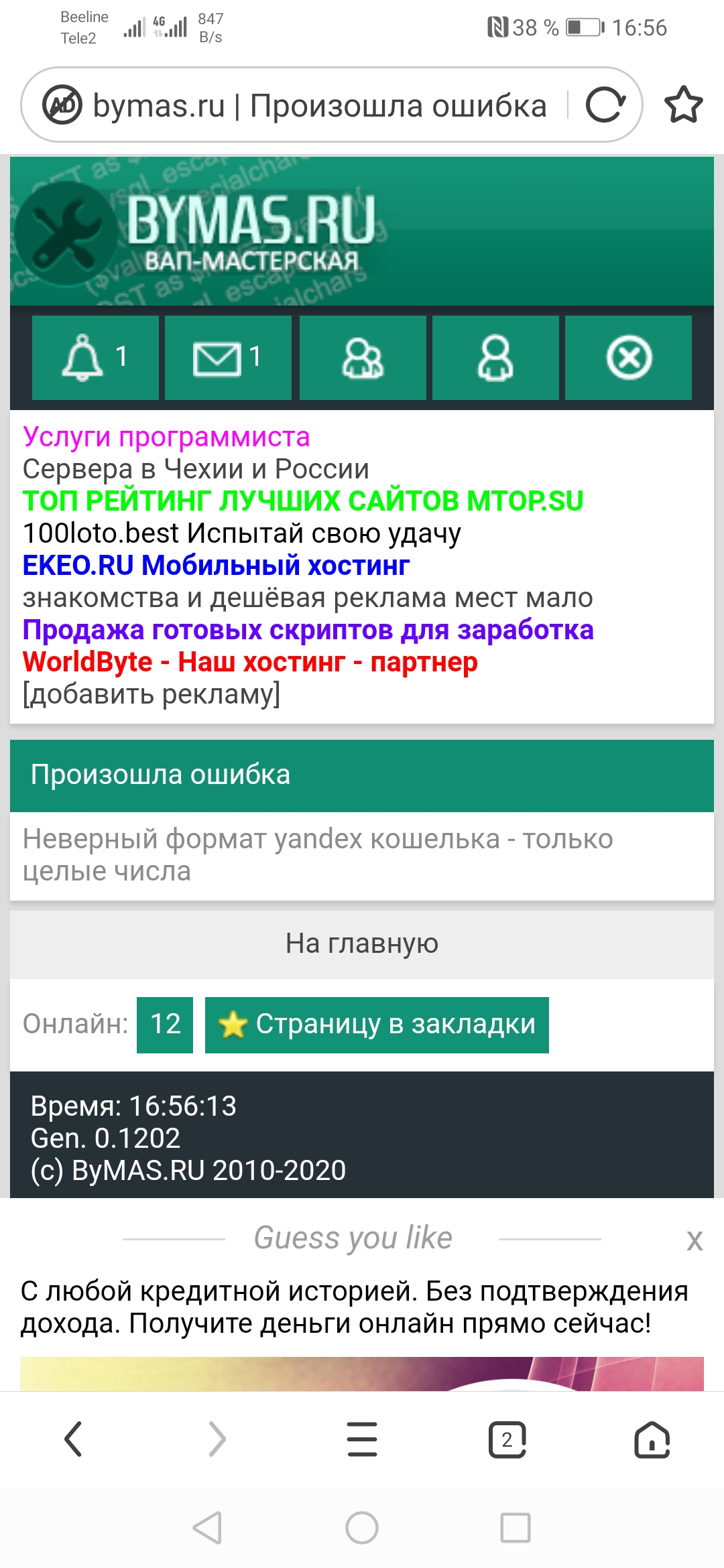Reload the page in address bar
This screenshot has width=724, height=1568.
pos(605,105)
